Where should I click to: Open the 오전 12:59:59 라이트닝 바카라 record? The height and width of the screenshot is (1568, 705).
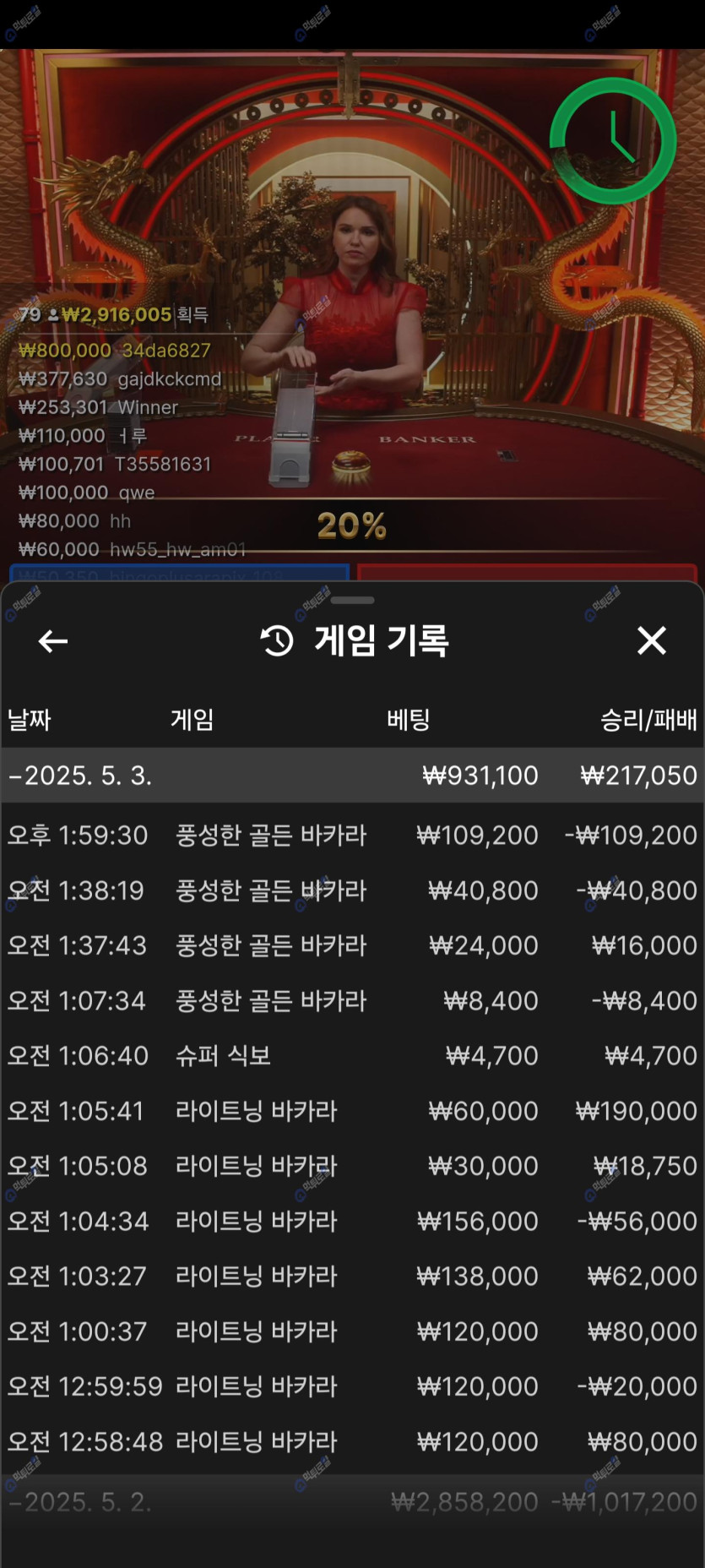coord(352,1386)
